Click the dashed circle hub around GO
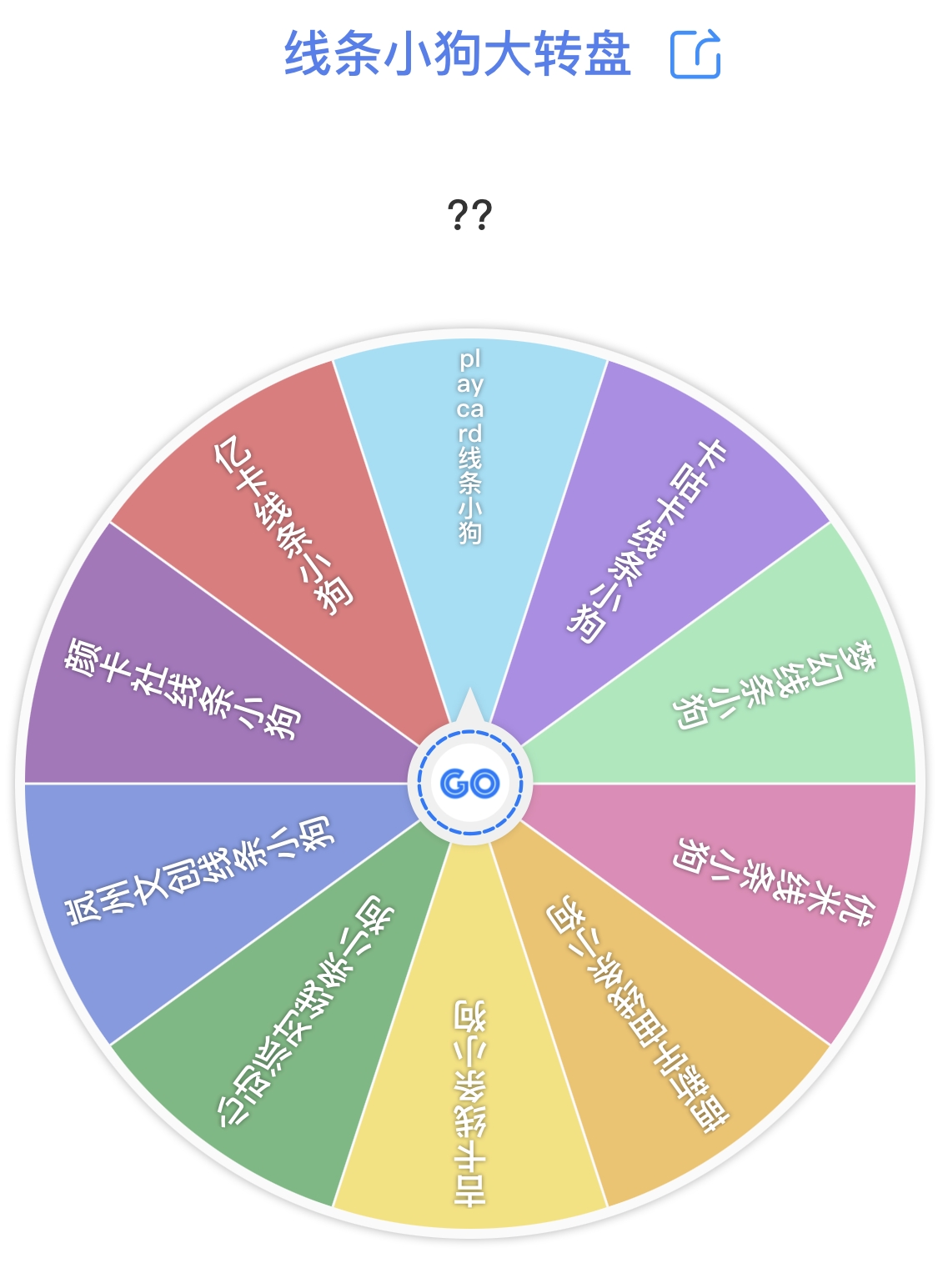Screen dimensions: 938x1288 (x=469, y=734)
